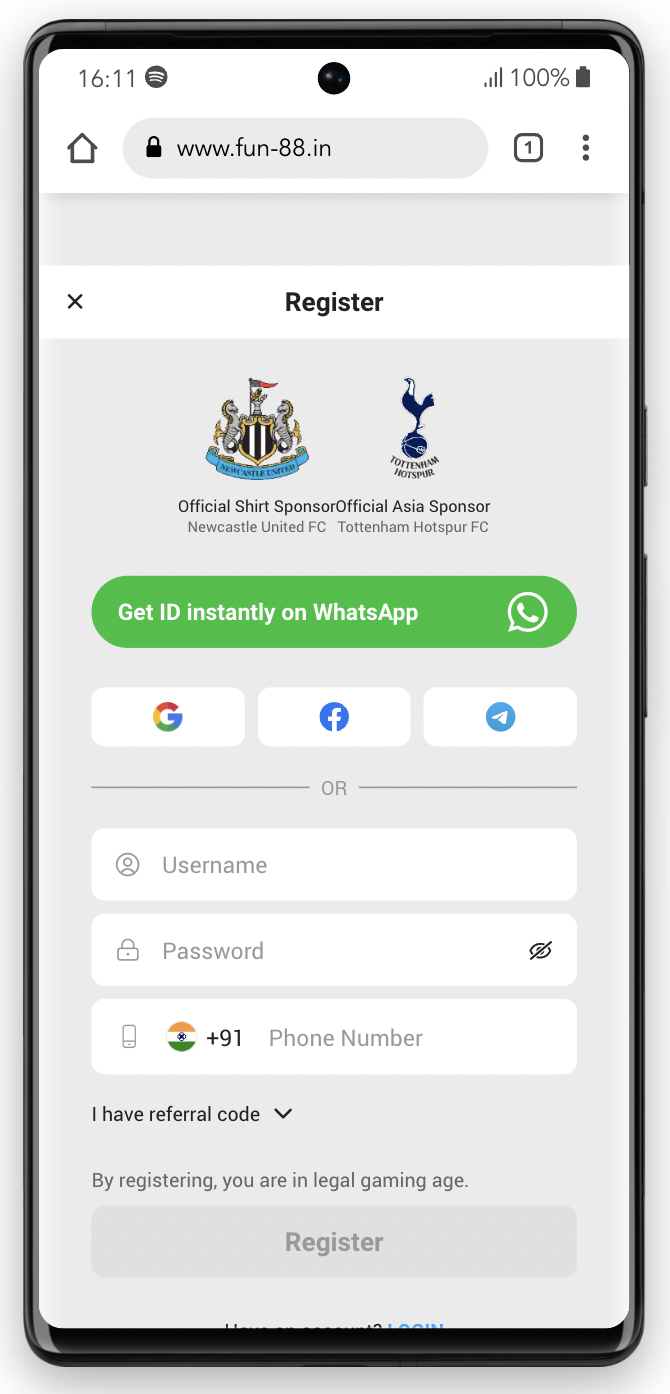The height and width of the screenshot is (1394, 670).
Task: Open the browser home page
Action: point(82,149)
